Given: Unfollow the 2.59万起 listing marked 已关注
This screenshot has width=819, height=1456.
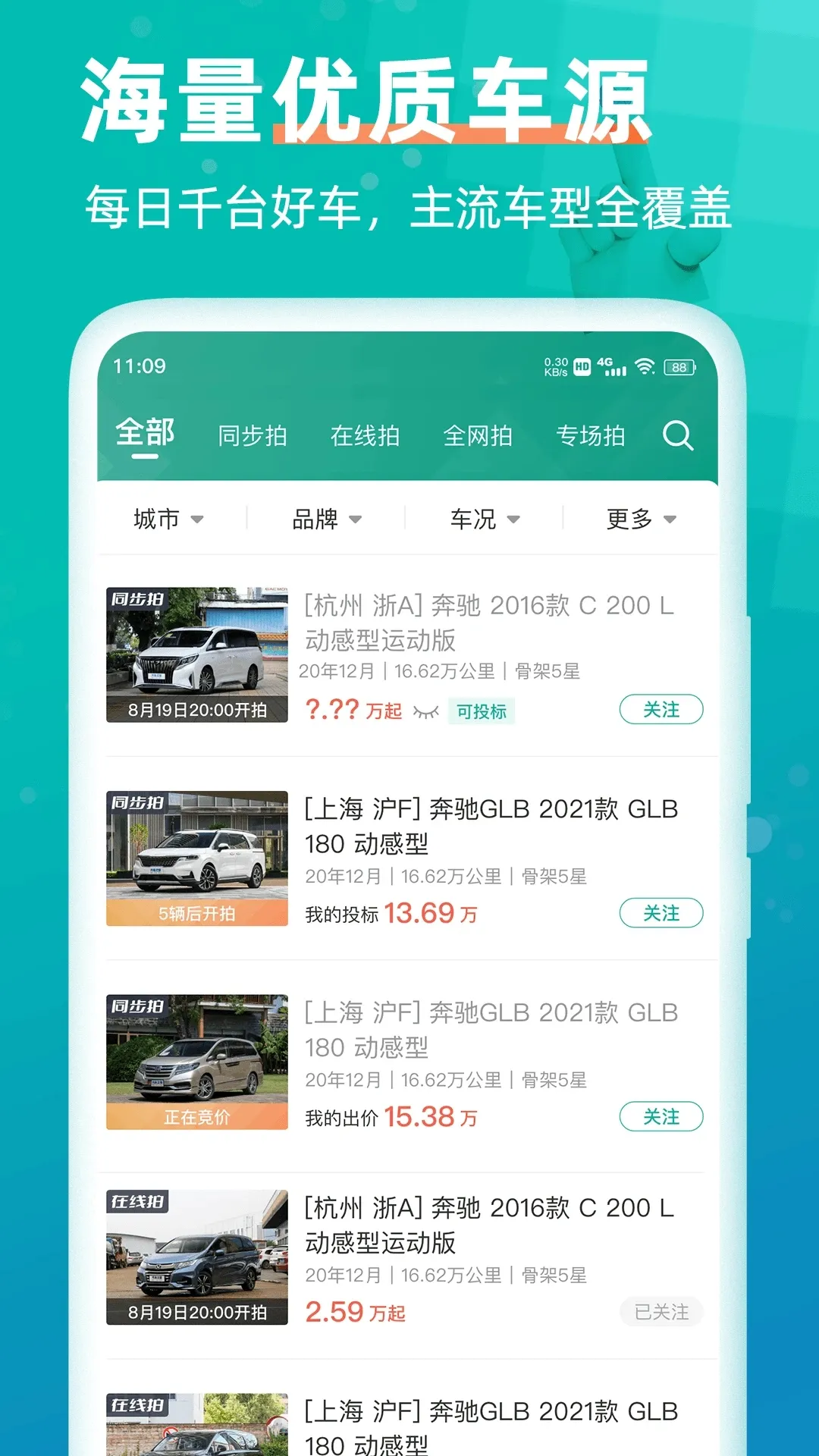Looking at the screenshot, I should pyautogui.click(x=661, y=1312).
